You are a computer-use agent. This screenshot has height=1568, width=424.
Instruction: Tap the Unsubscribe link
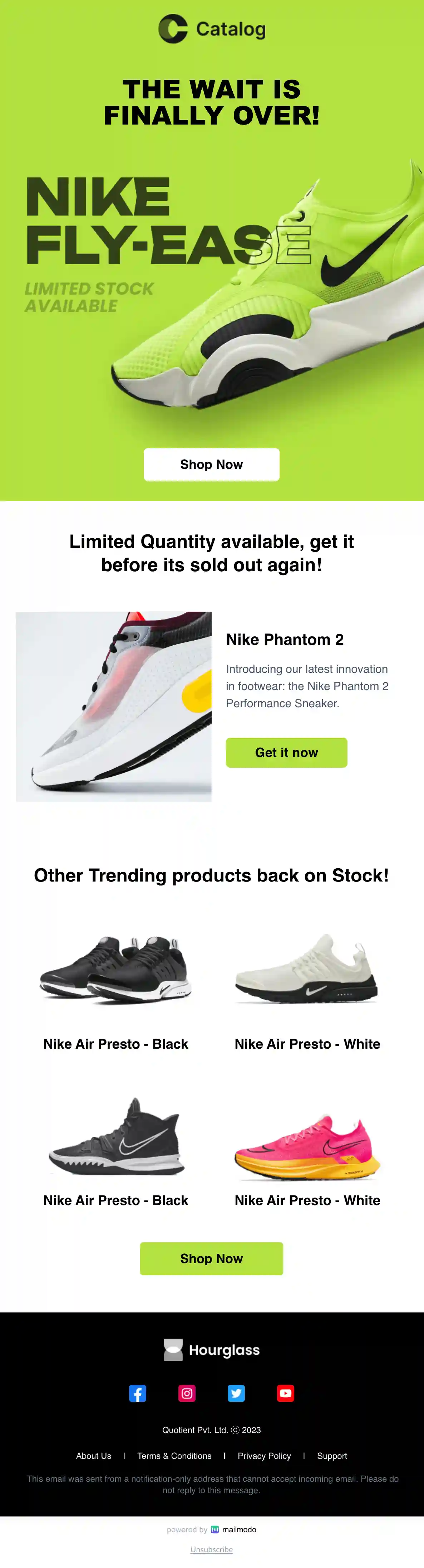tap(211, 1549)
